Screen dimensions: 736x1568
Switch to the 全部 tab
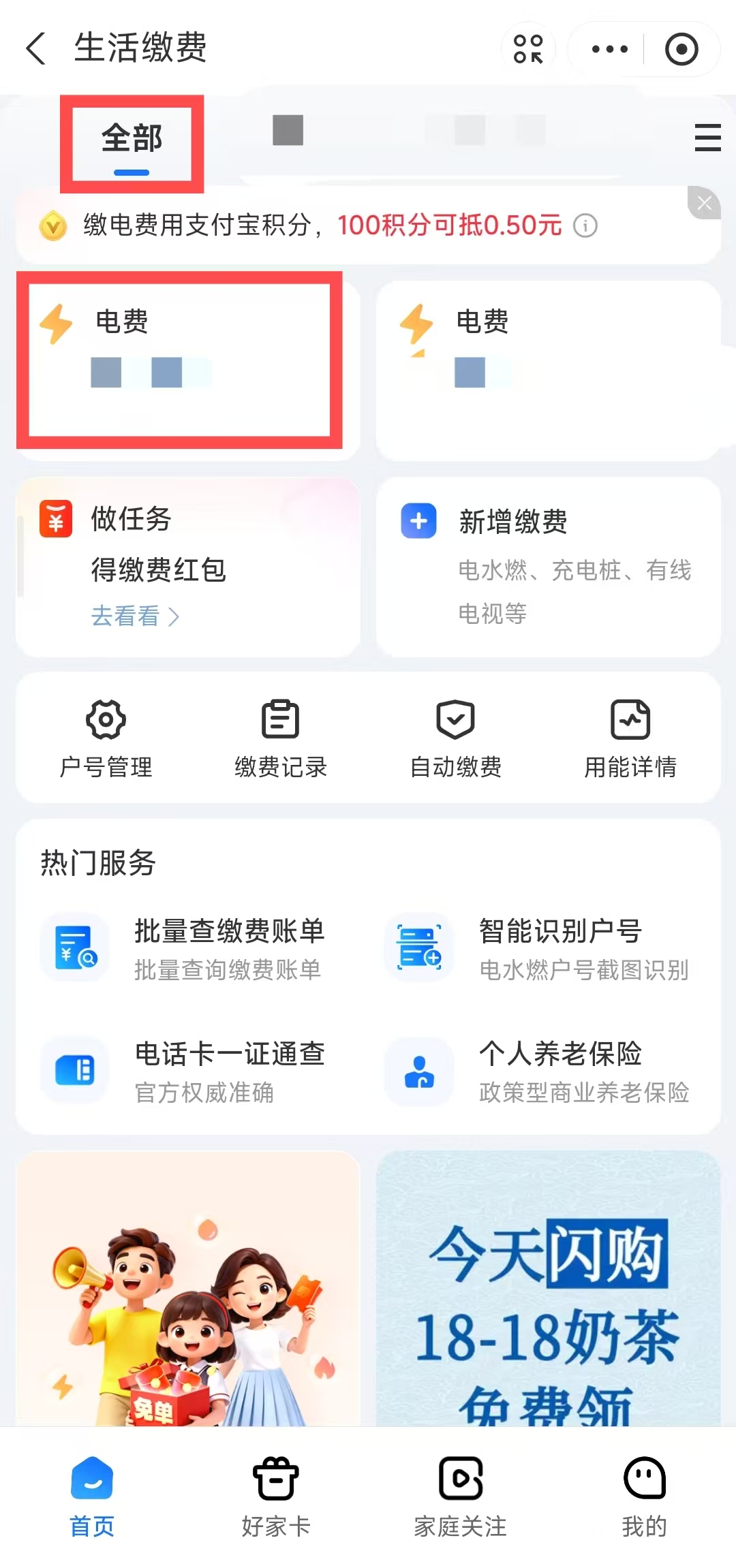coord(132,138)
